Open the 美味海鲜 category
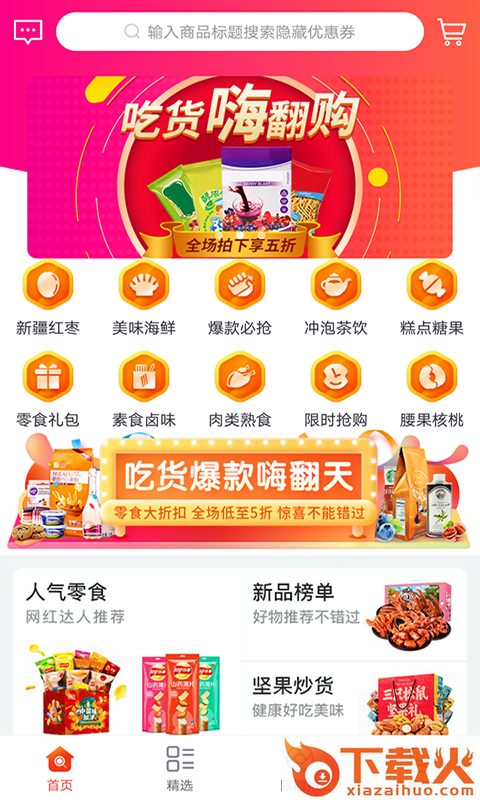 point(144,298)
